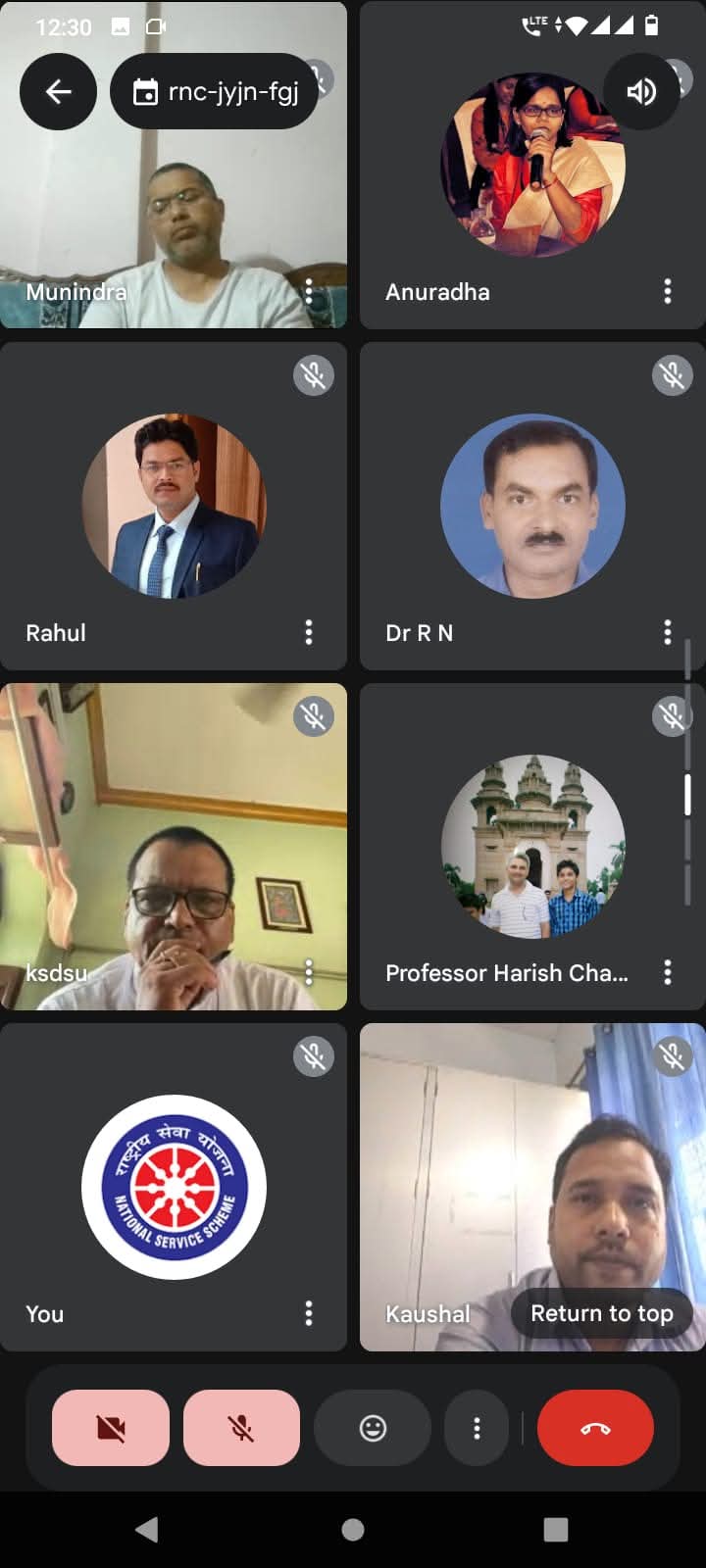Open options menu for Munindra

click(309, 290)
